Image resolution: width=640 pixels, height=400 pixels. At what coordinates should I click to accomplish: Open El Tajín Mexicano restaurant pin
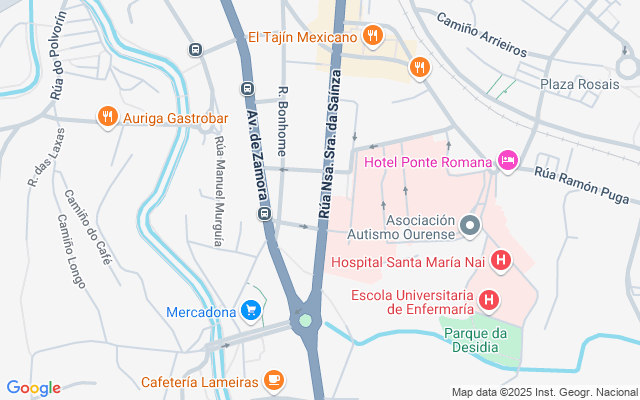click(372, 36)
